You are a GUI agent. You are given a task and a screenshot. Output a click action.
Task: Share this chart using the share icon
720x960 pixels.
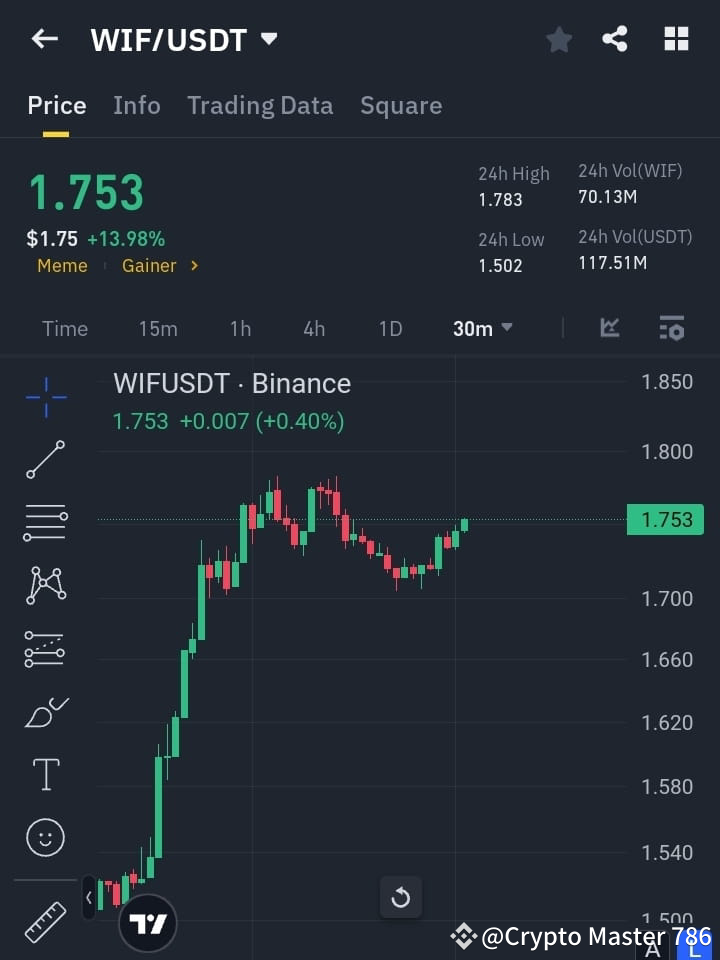tap(616, 39)
